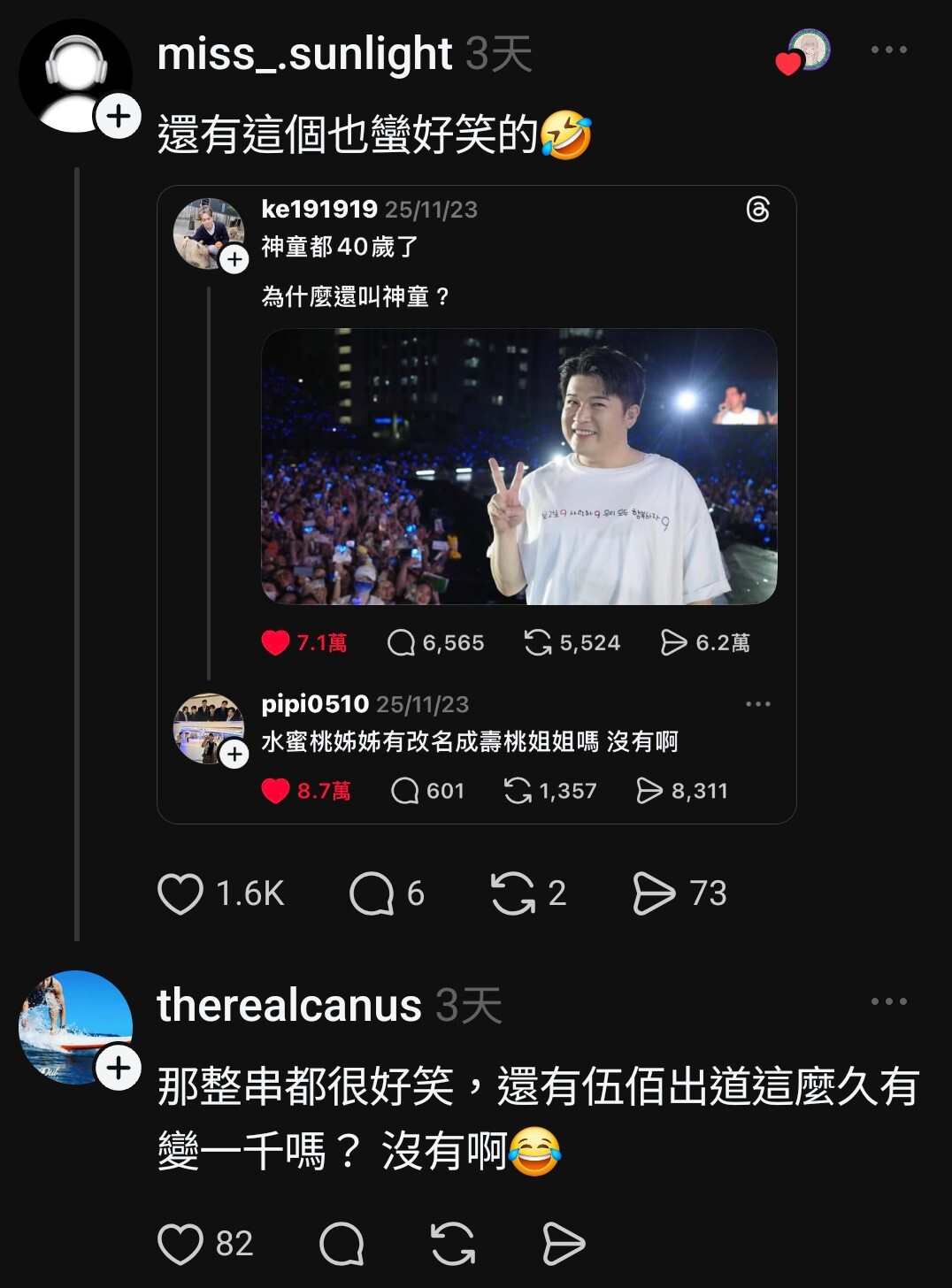
Task: Reply to therealcanus's comment
Action: [x=342, y=1244]
